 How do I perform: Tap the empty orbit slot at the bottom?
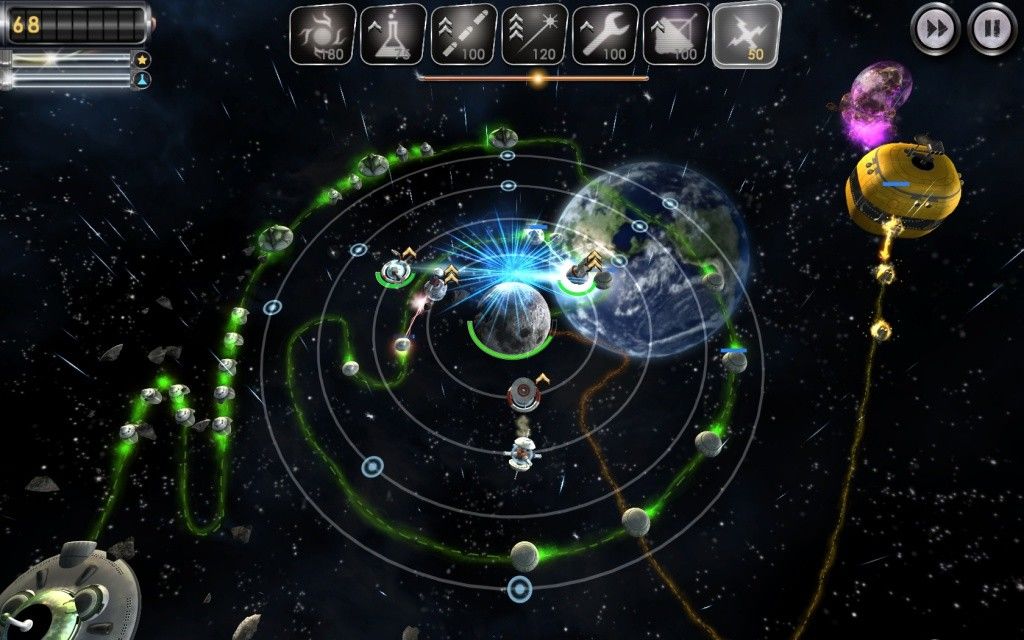click(x=519, y=587)
